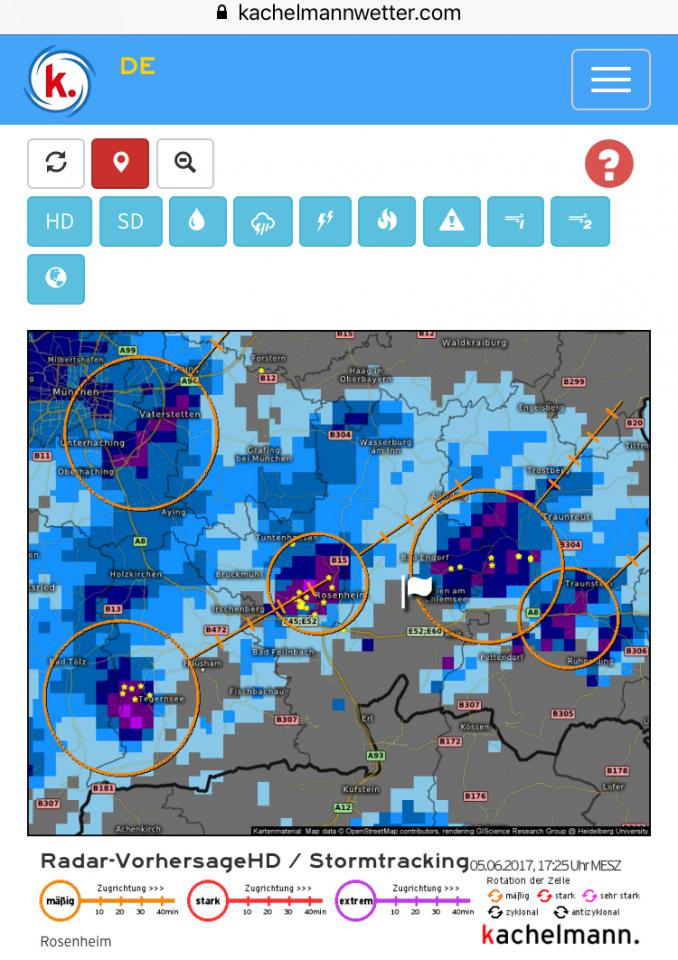The width and height of the screenshot is (678, 960).
Task: Open the warning triangle layer
Action: point(452,221)
